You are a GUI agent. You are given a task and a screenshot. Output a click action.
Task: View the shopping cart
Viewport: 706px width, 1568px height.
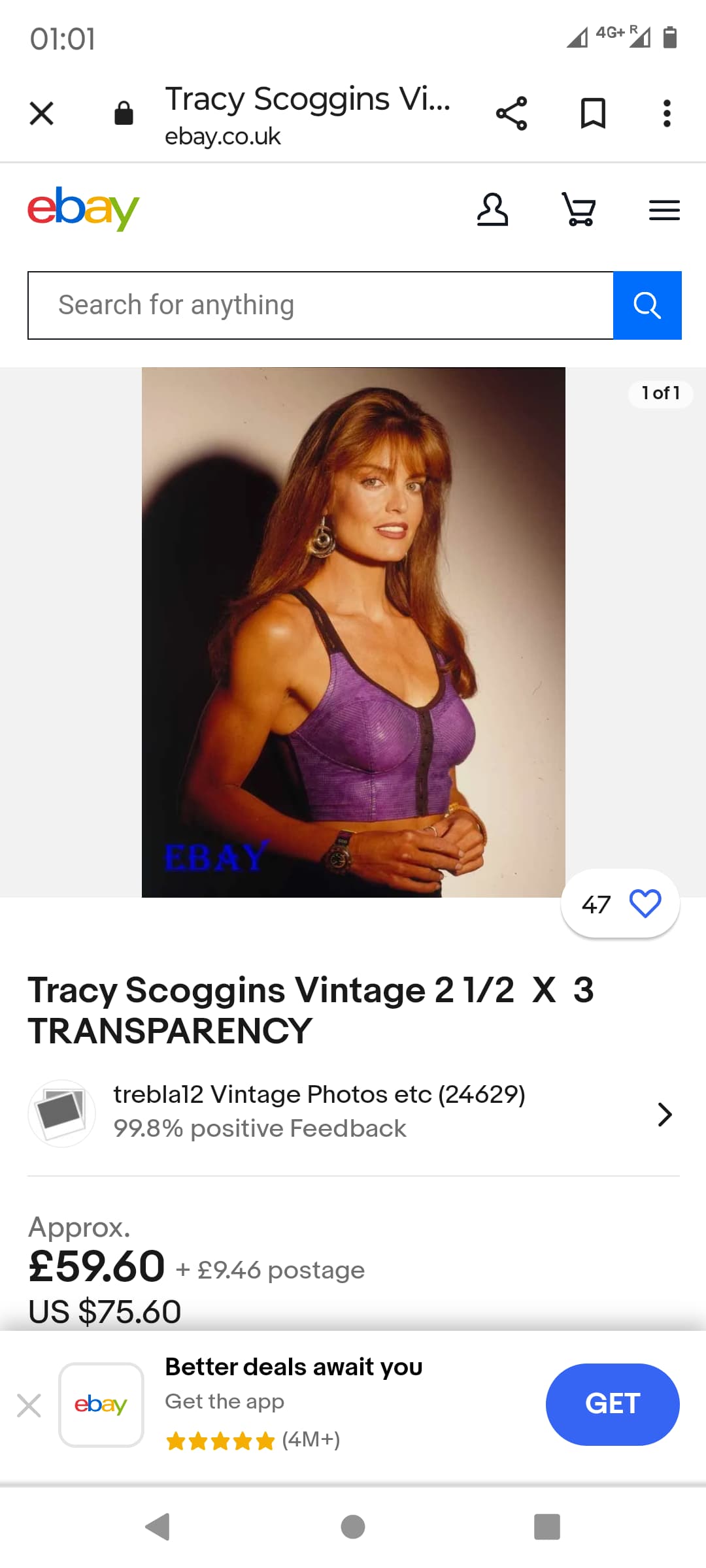tap(579, 210)
